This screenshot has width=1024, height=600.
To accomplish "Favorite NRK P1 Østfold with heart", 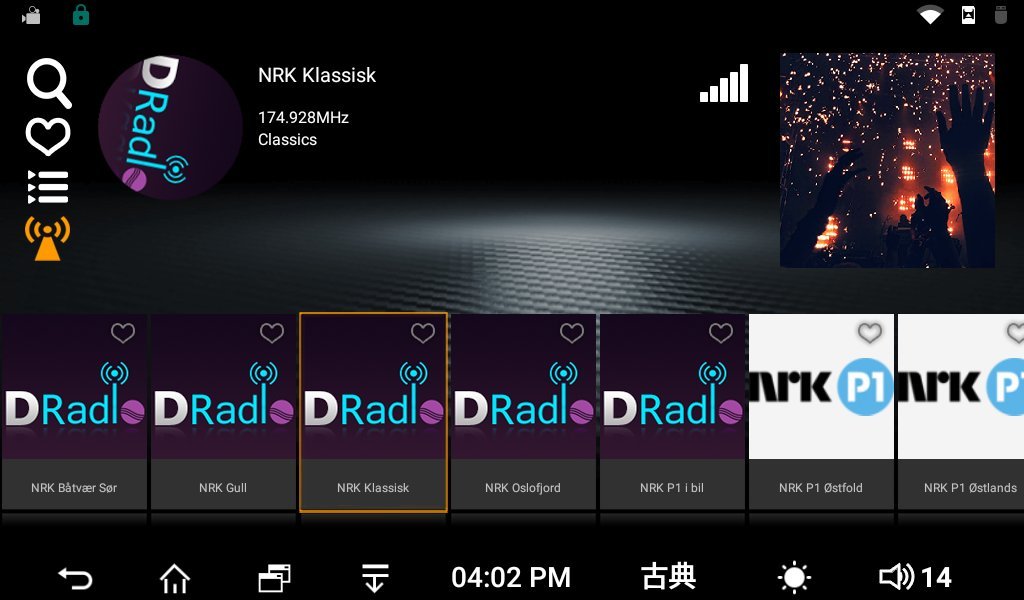I will pyautogui.click(x=870, y=333).
